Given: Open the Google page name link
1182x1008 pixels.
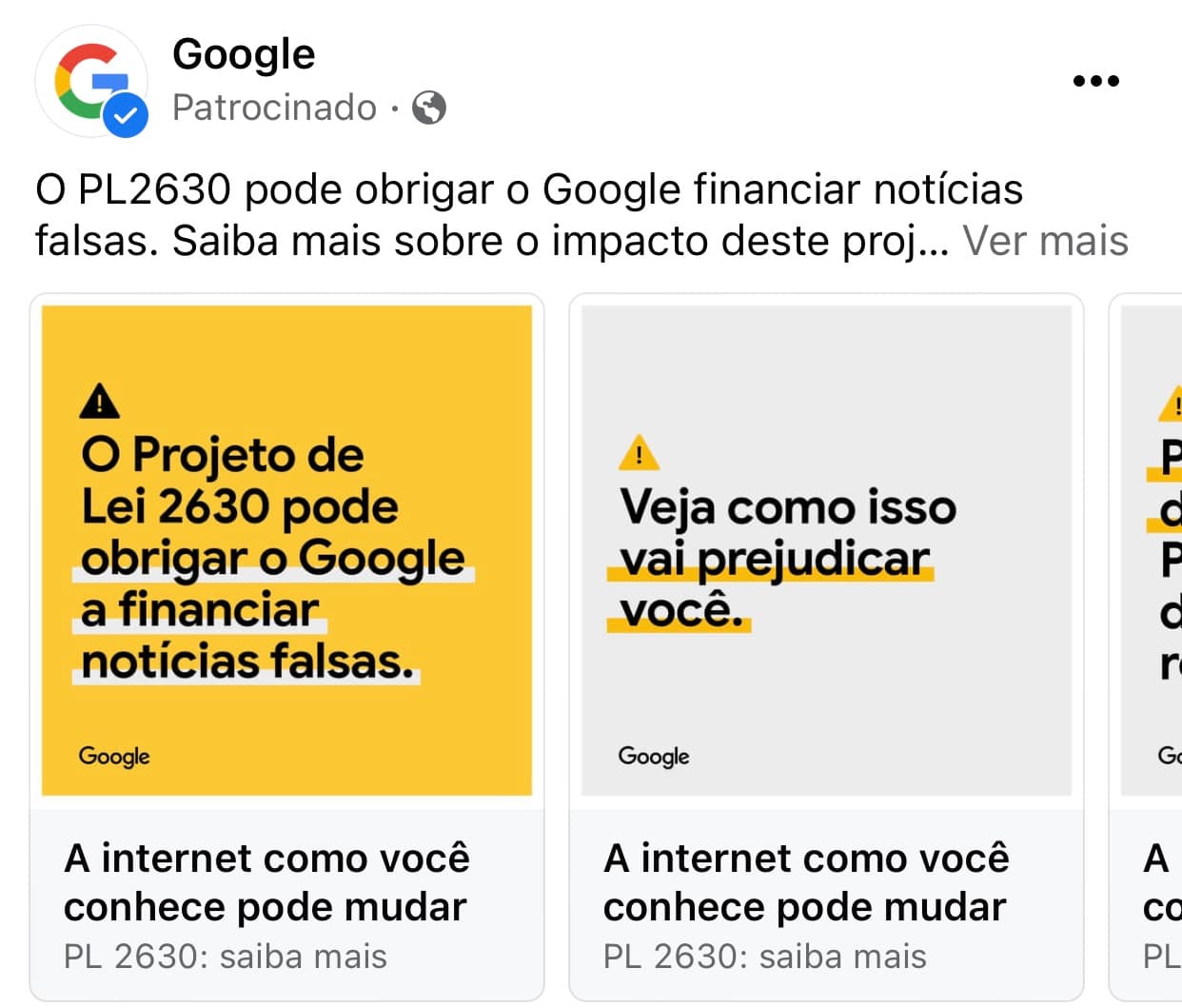Looking at the screenshot, I should coord(244,54).
